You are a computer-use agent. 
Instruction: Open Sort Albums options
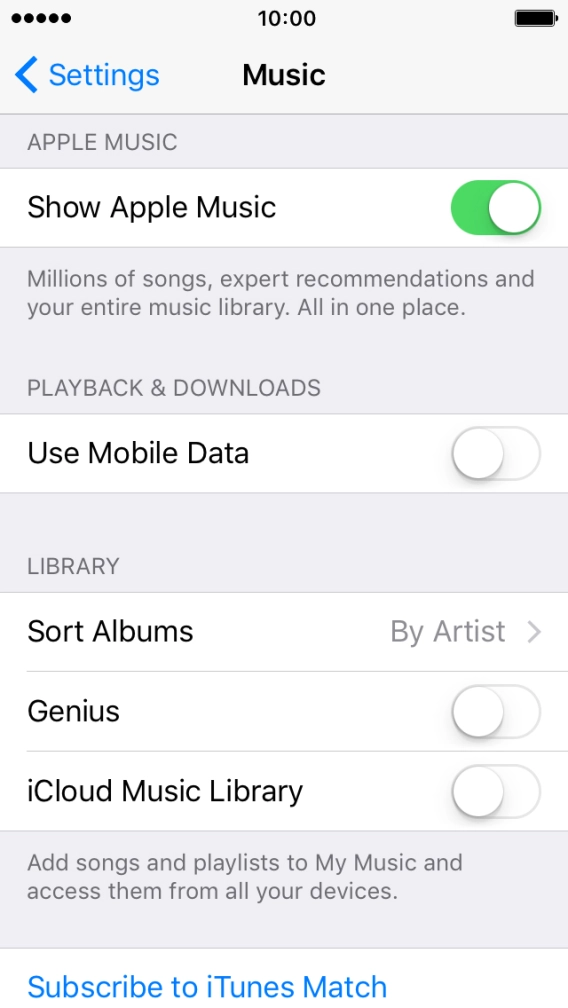[284, 632]
